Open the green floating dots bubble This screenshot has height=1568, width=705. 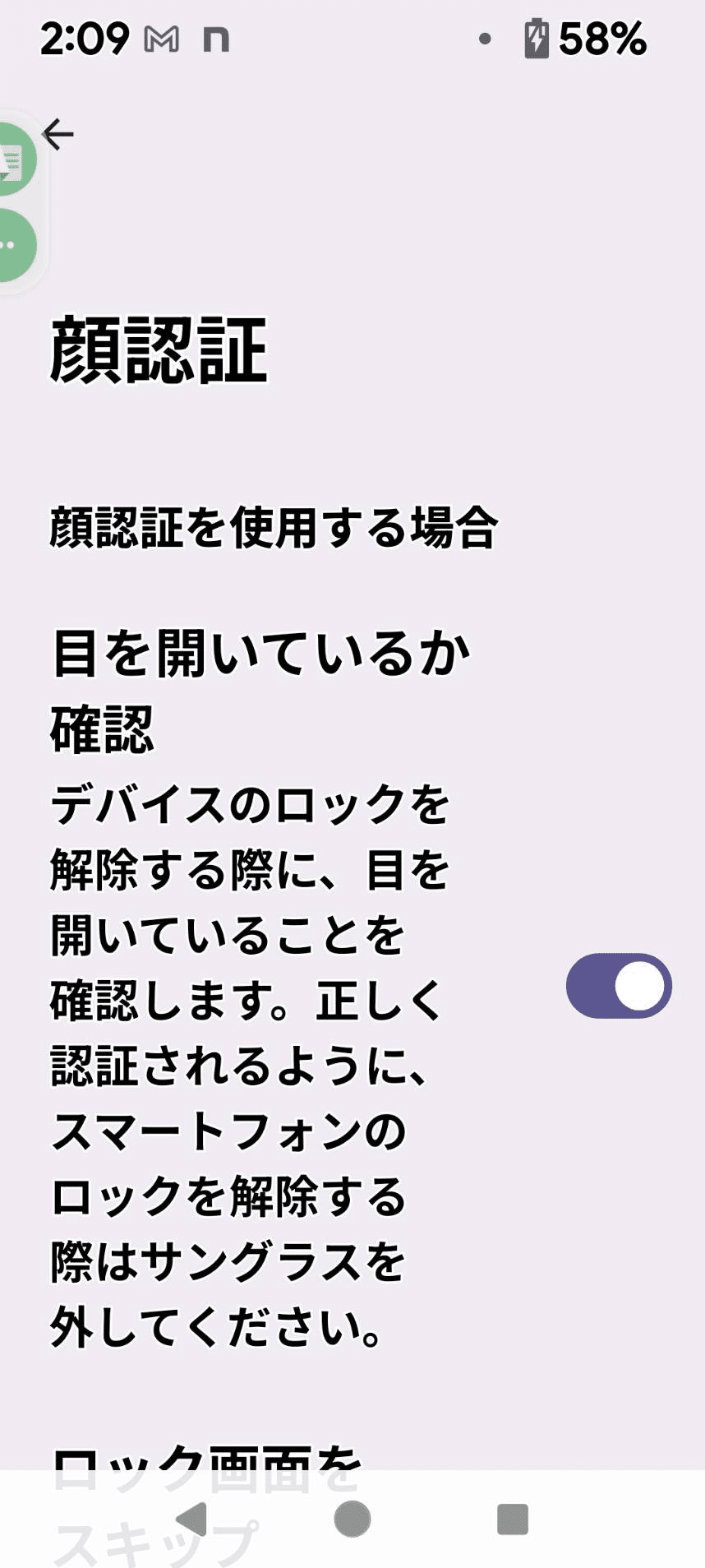[13, 245]
